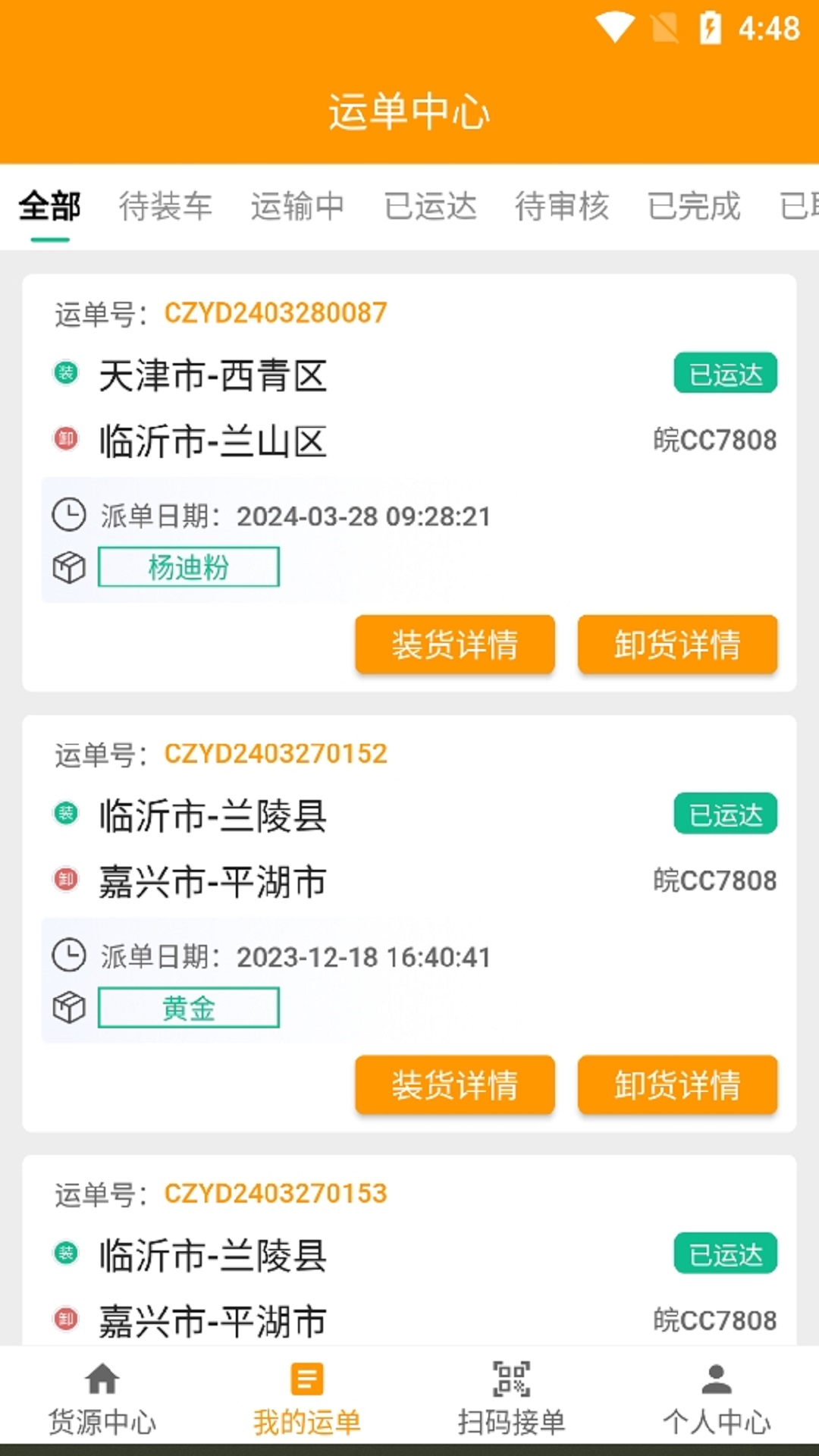819x1456 pixels.
Task: Switch to the 待审核 tab
Action: coord(562,206)
